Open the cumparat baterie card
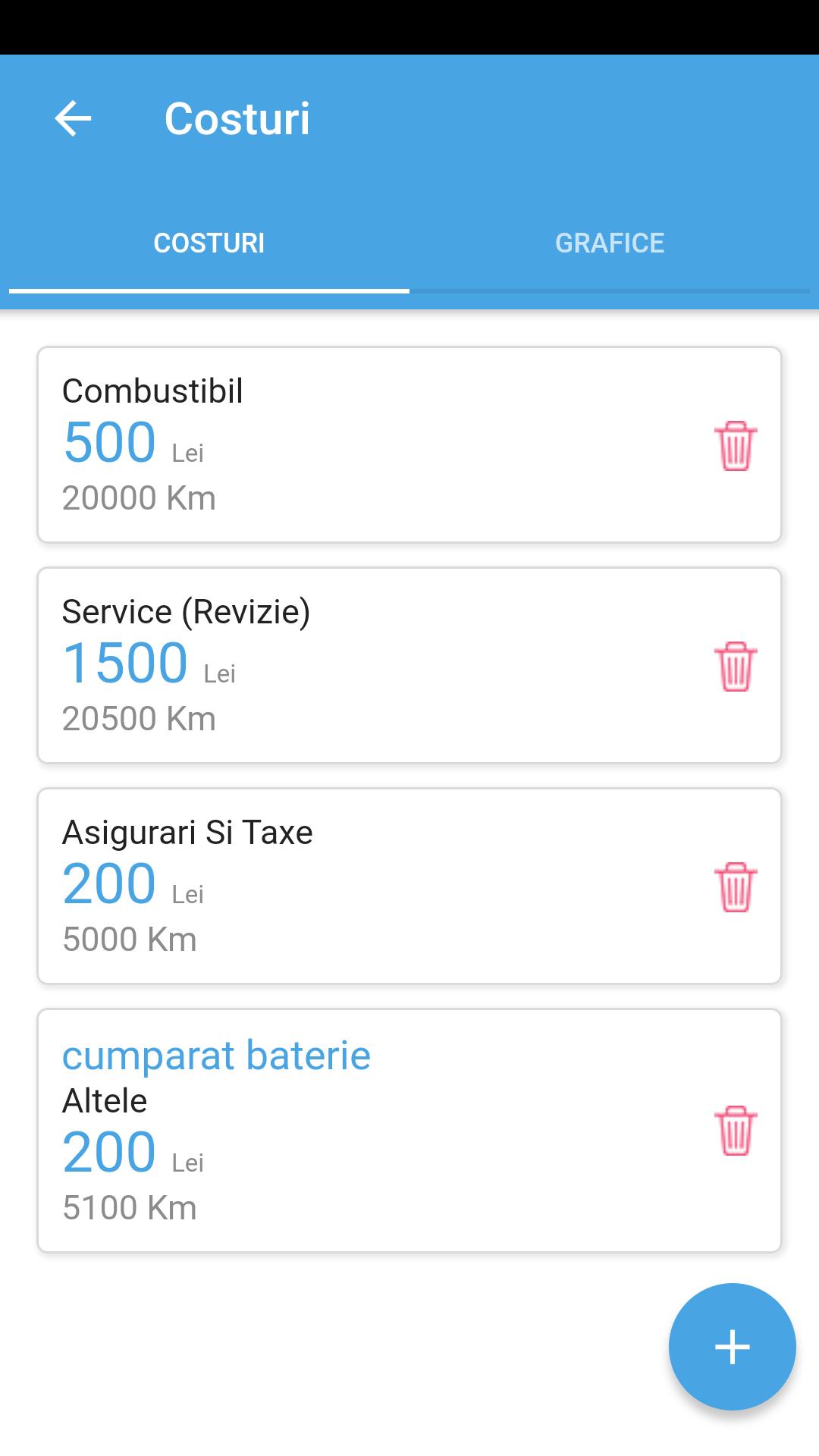Viewport: 819px width, 1456px height. point(409,1131)
